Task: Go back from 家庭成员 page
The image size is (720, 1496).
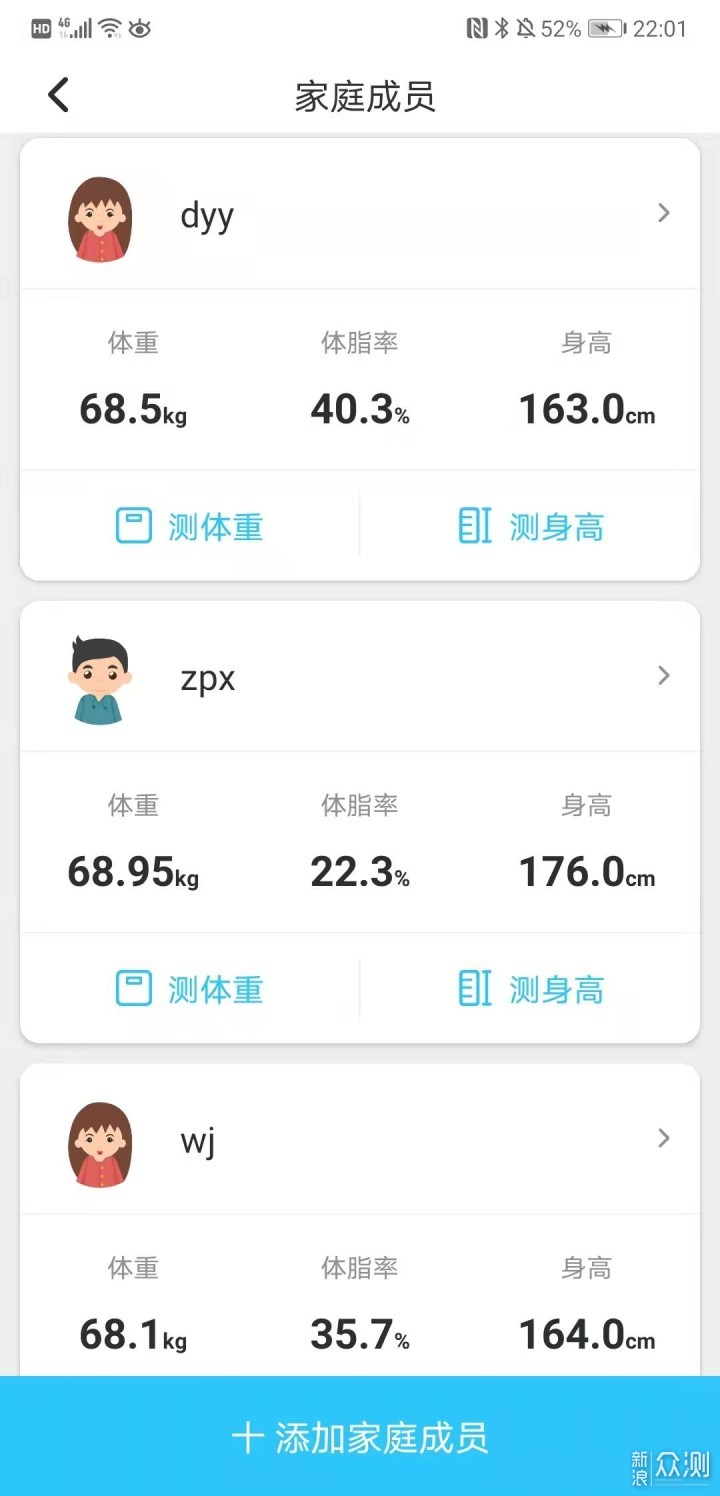Action: [58, 96]
